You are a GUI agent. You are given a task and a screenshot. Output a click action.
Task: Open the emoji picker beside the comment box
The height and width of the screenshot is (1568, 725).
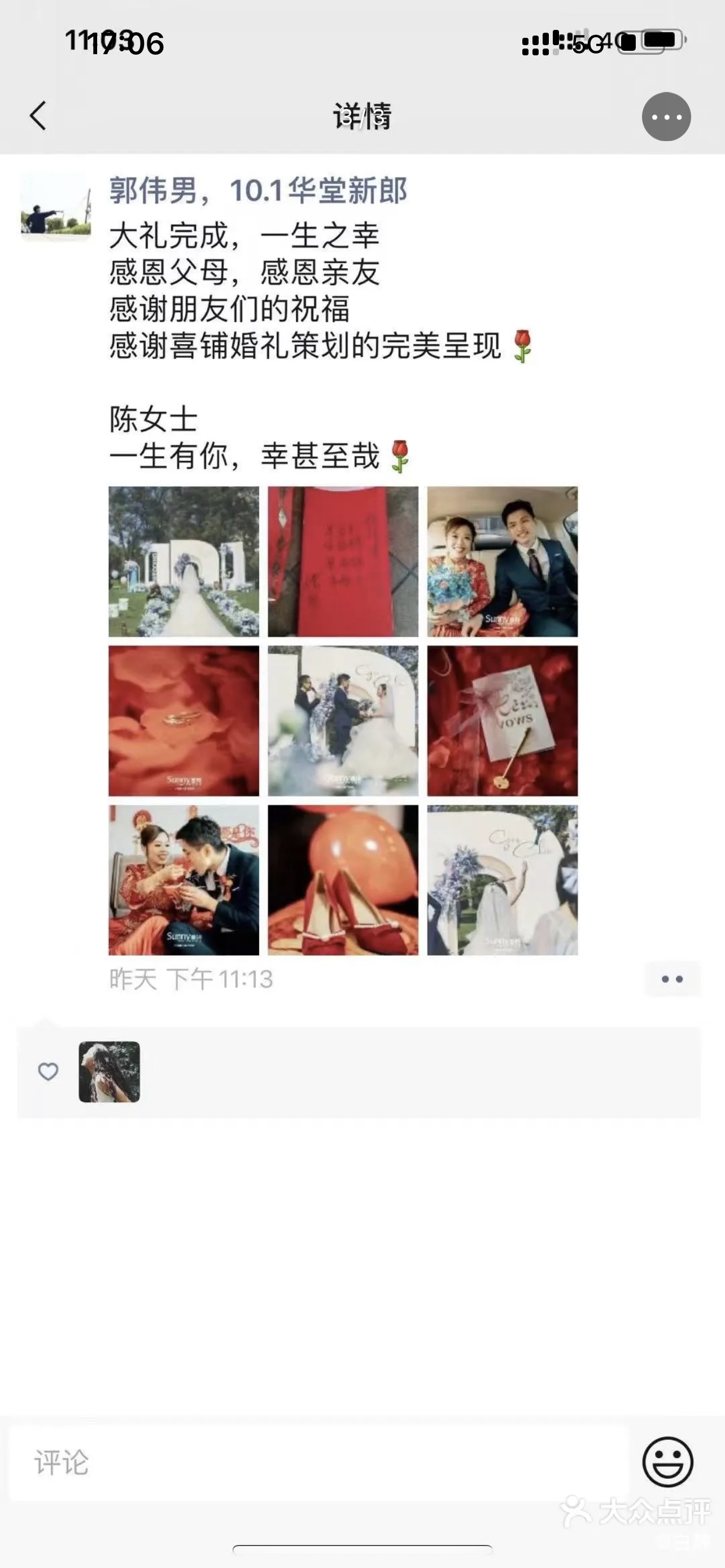pos(668,1462)
